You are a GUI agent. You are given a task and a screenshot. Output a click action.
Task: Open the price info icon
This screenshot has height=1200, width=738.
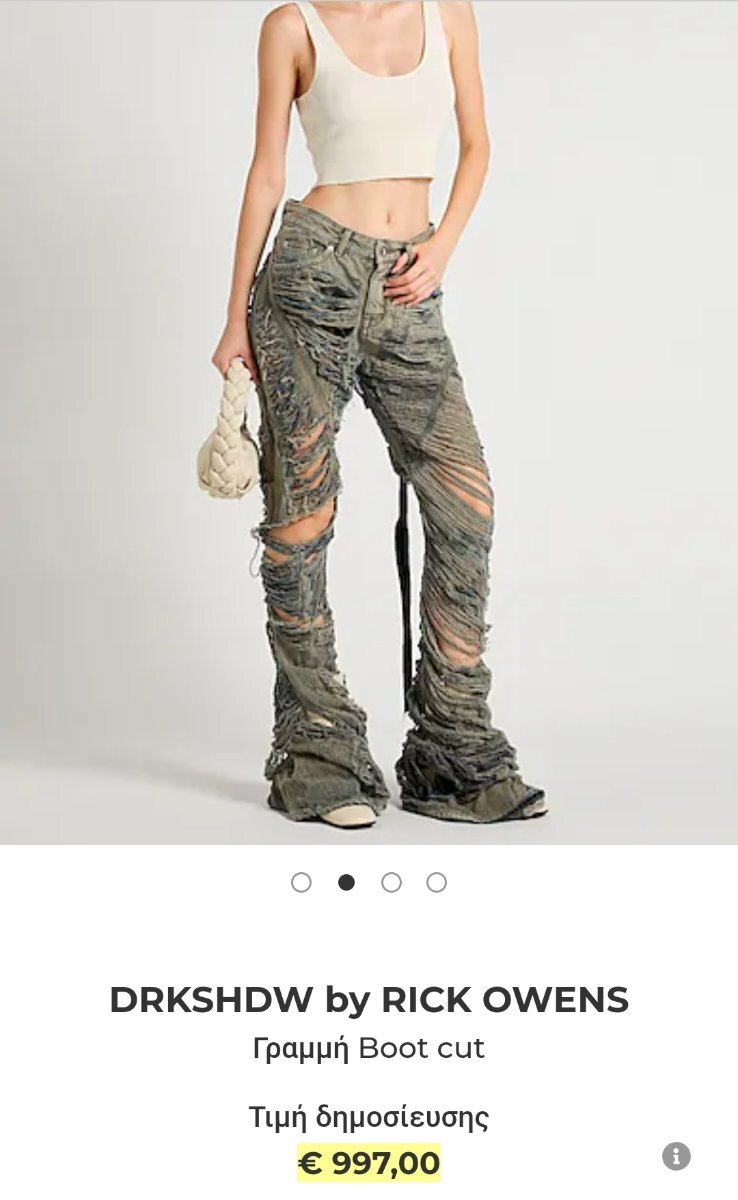676,1156
